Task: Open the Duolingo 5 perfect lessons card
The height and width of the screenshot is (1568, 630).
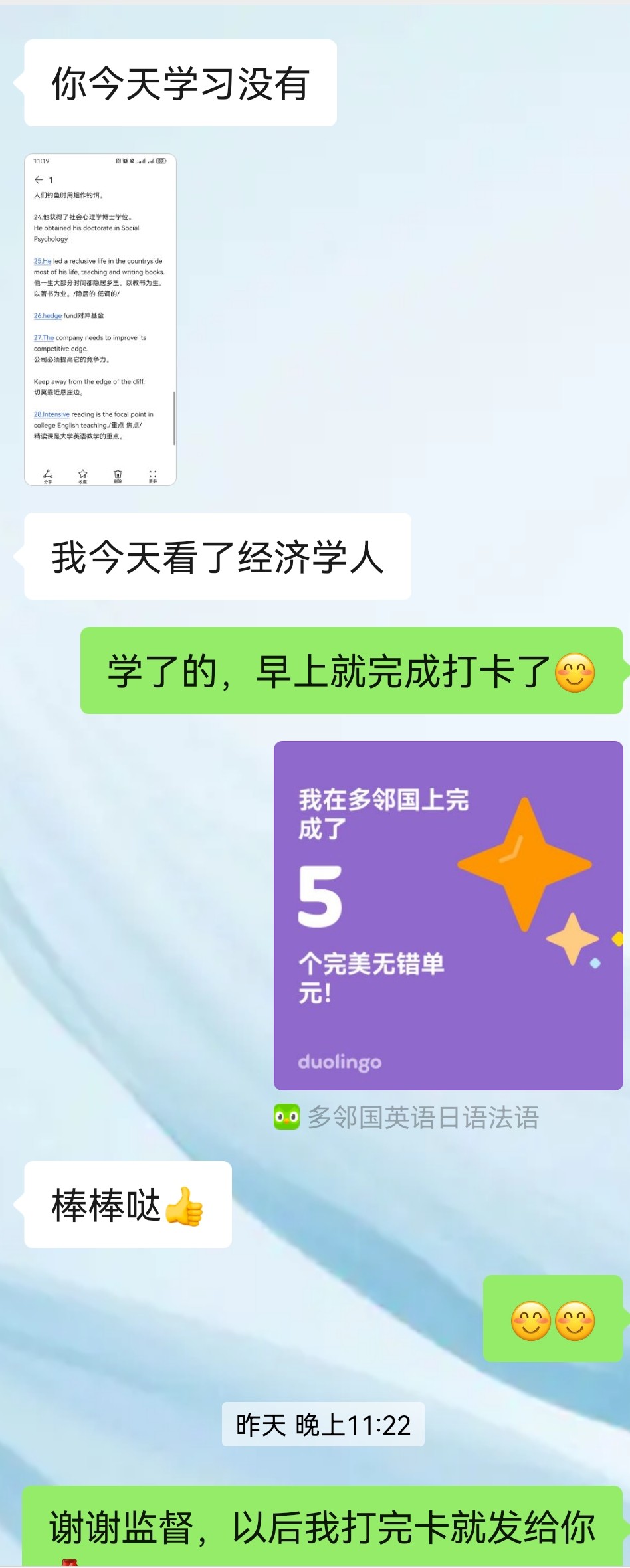Action: pyautogui.click(x=448, y=915)
